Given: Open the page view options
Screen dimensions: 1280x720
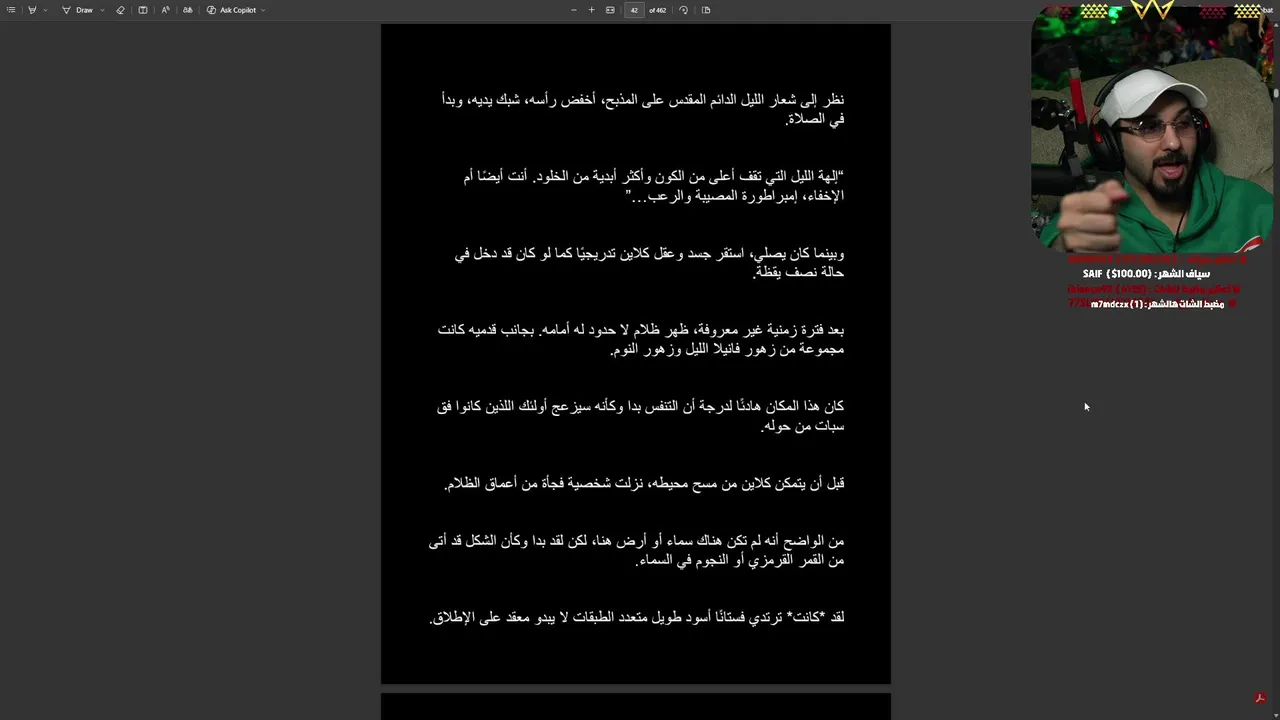Looking at the screenshot, I should [x=706, y=10].
